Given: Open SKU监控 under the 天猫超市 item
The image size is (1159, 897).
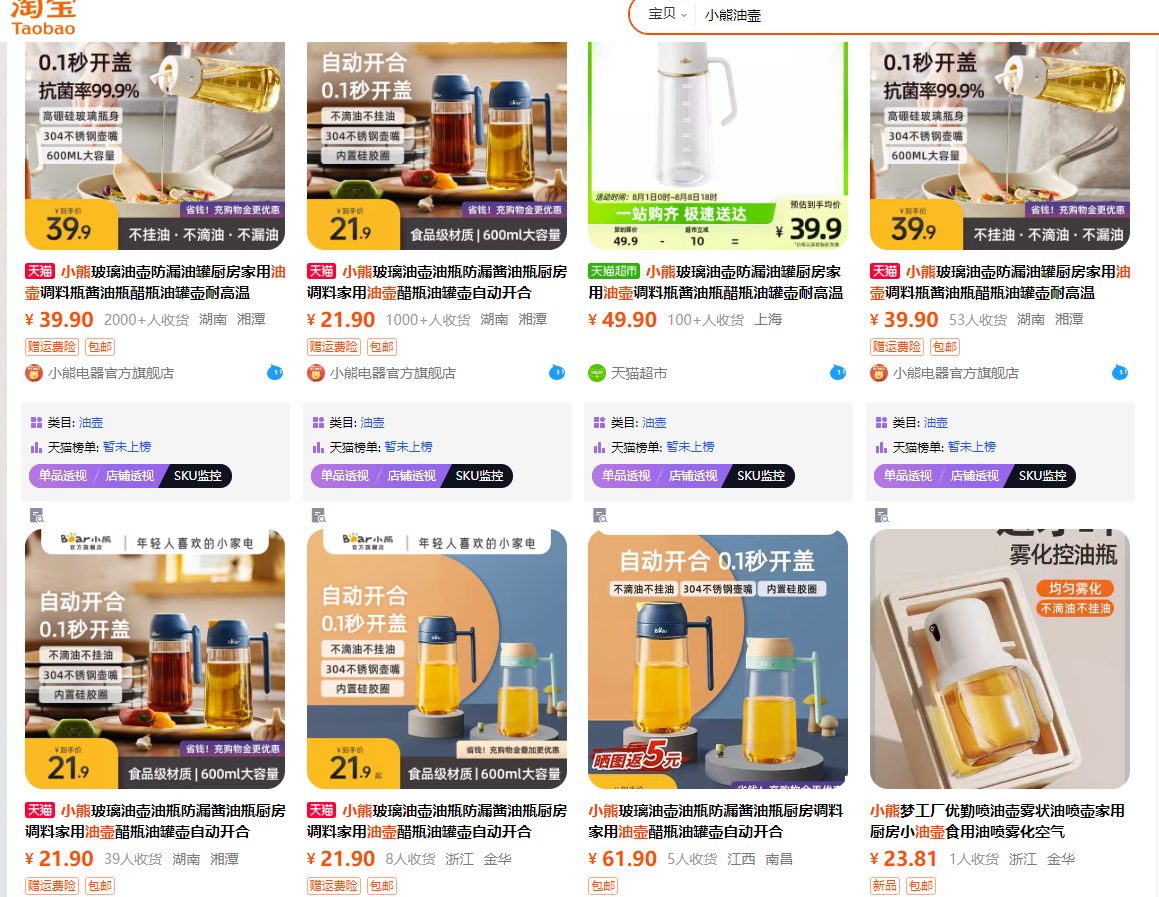Looking at the screenshot, I should click(x=760, y=476).
